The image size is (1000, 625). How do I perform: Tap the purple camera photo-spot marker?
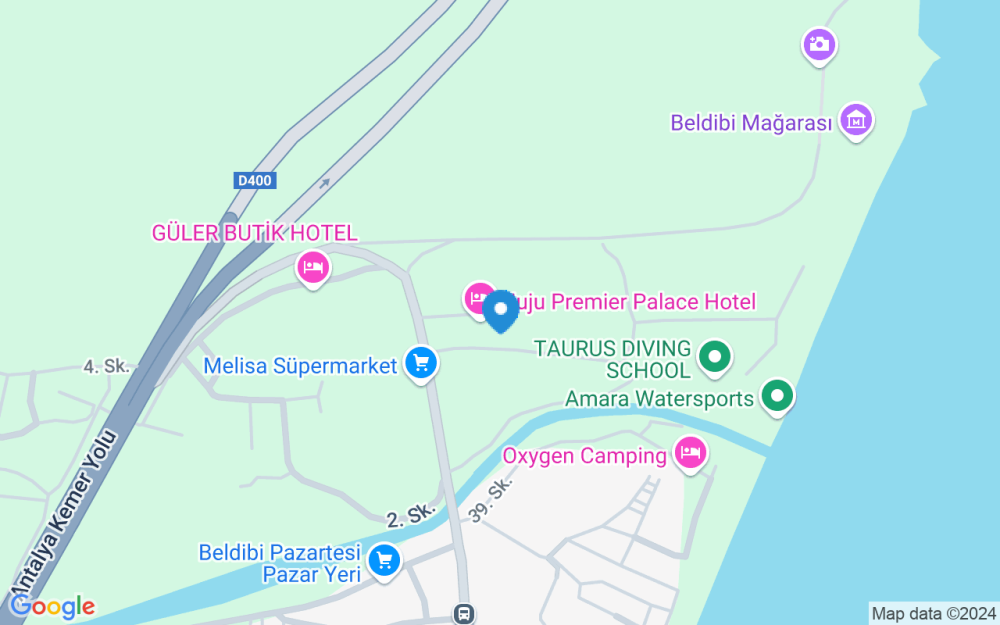(x=819, y=44)
